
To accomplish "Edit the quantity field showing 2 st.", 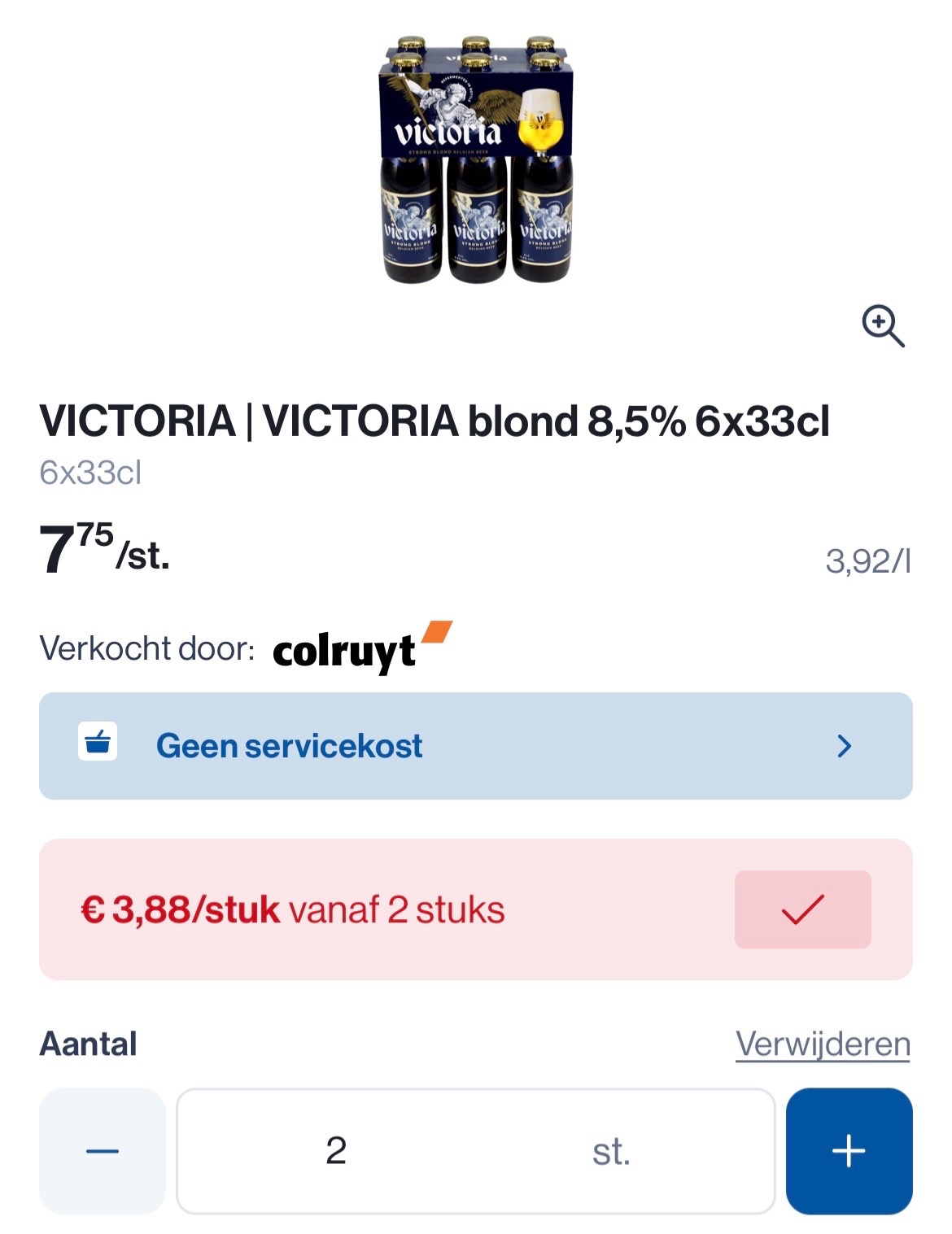I will [475, 1150].
